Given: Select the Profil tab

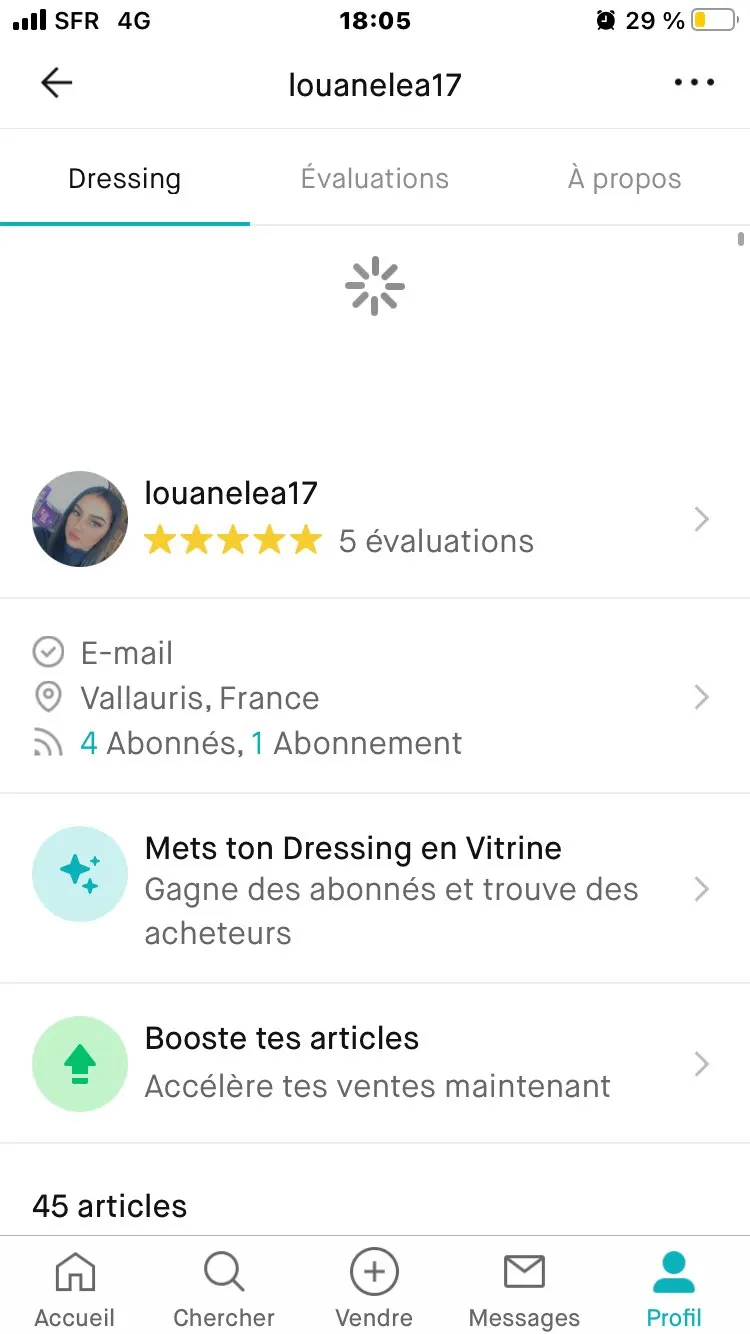Looking at the screenshot, I should pos(674,1290).
